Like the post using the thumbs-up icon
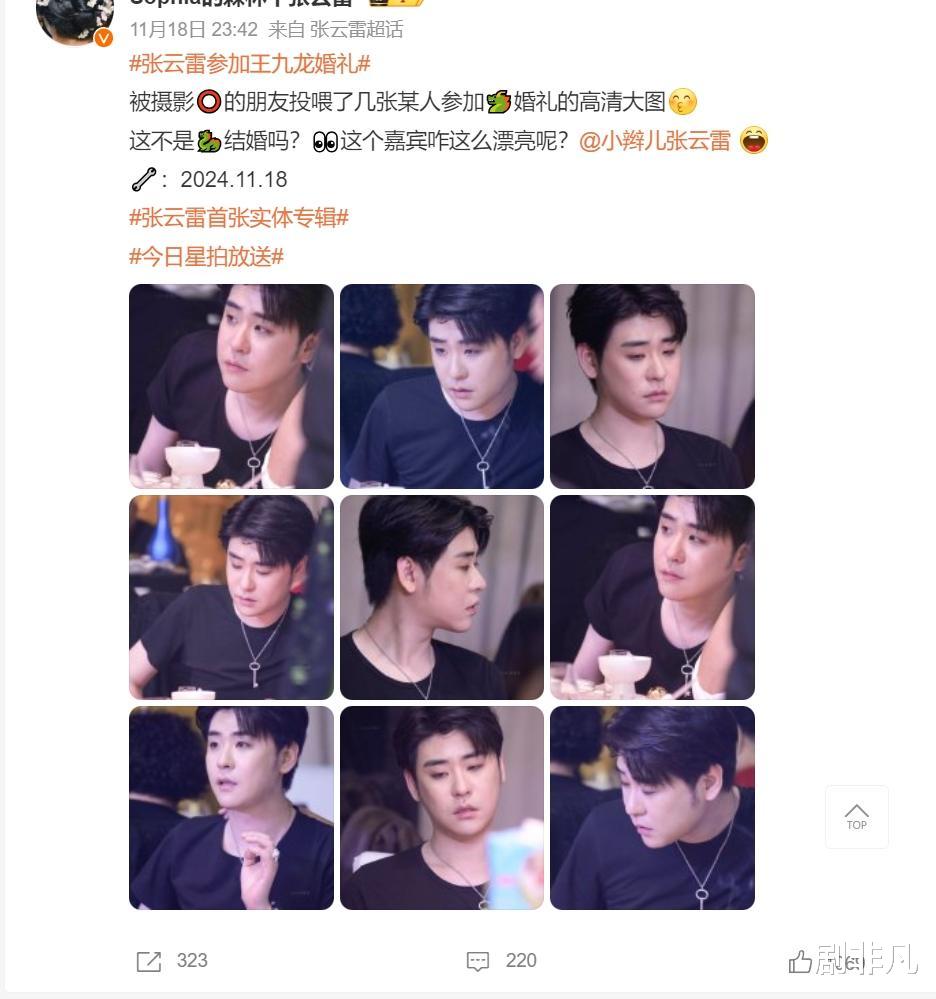This screenshot has height=999, width=936. [800, 961]
